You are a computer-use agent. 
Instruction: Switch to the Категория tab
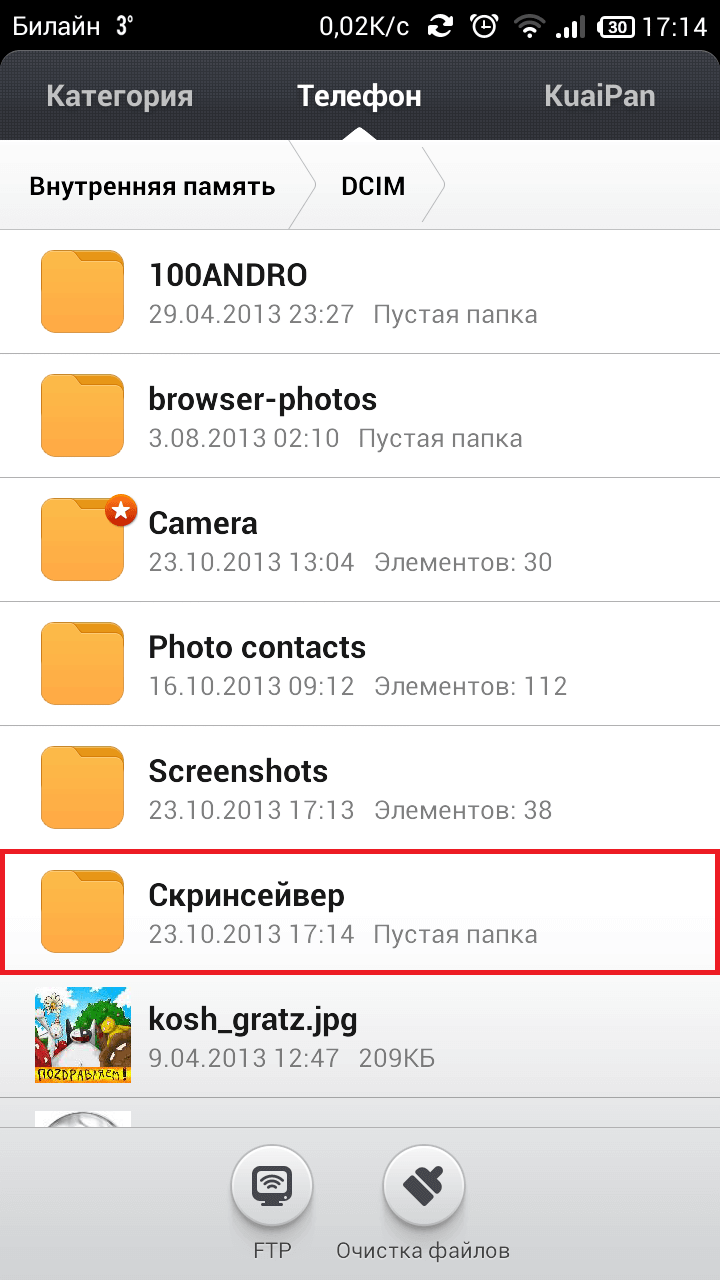coord(120,96)
